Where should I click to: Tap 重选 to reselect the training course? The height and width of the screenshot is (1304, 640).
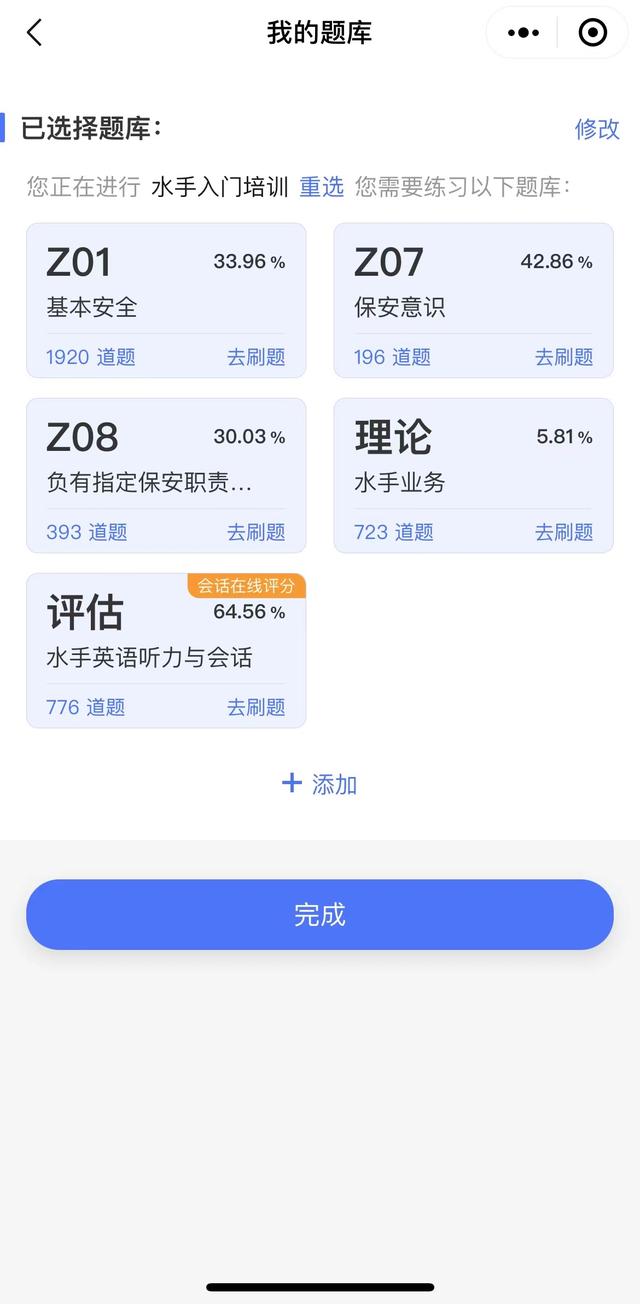pyautogui.click(x=321, y=187)
